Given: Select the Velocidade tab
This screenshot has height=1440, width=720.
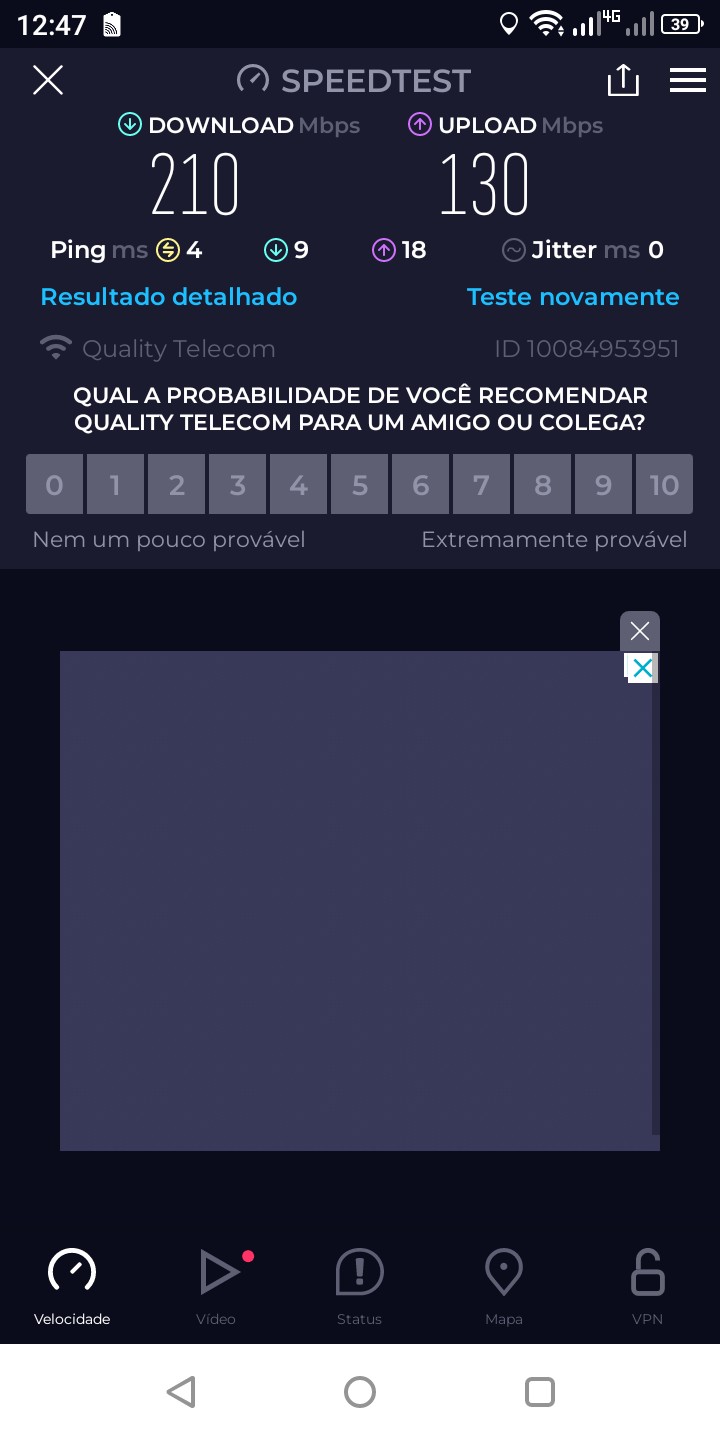Looking at the screenshot, I should click(72, 1286).
